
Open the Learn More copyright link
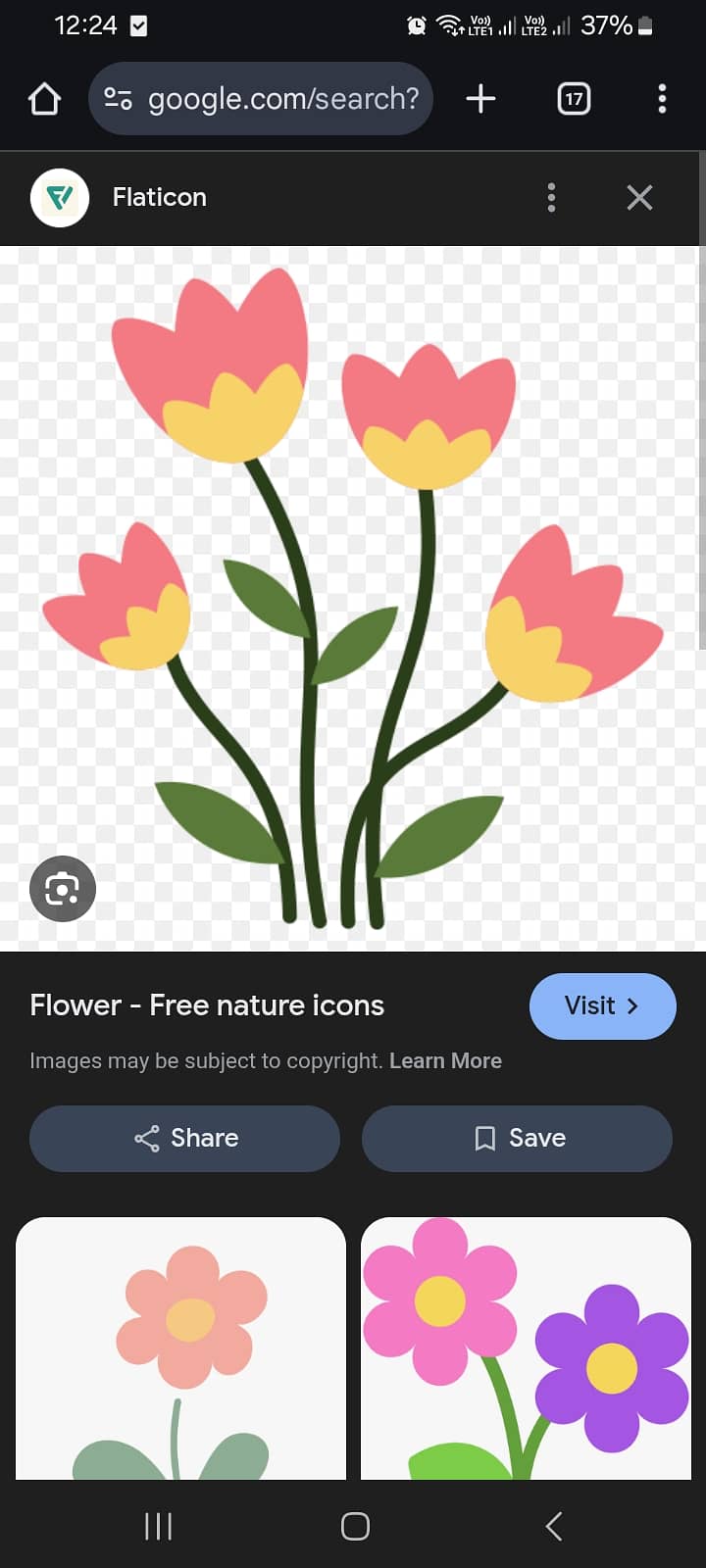point(445,1060)
